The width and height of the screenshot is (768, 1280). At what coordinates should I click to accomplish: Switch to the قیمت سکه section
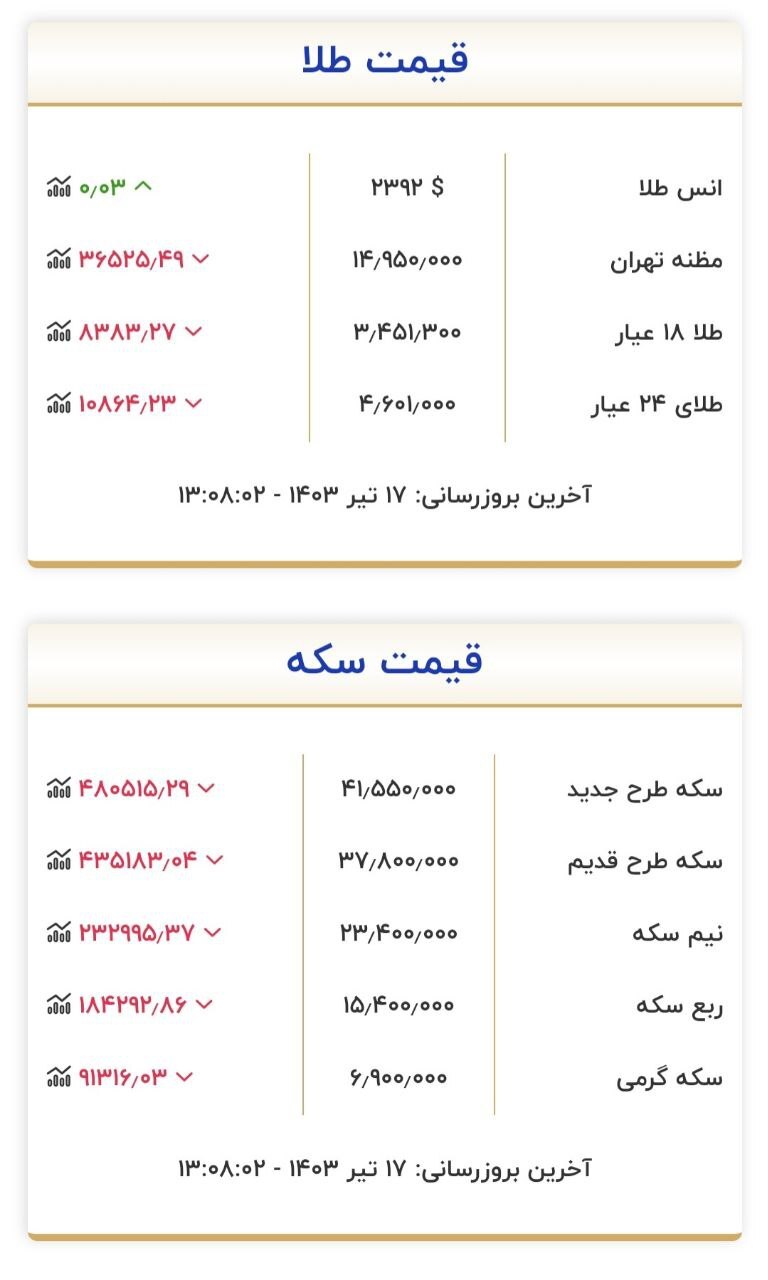pos(384,658)
